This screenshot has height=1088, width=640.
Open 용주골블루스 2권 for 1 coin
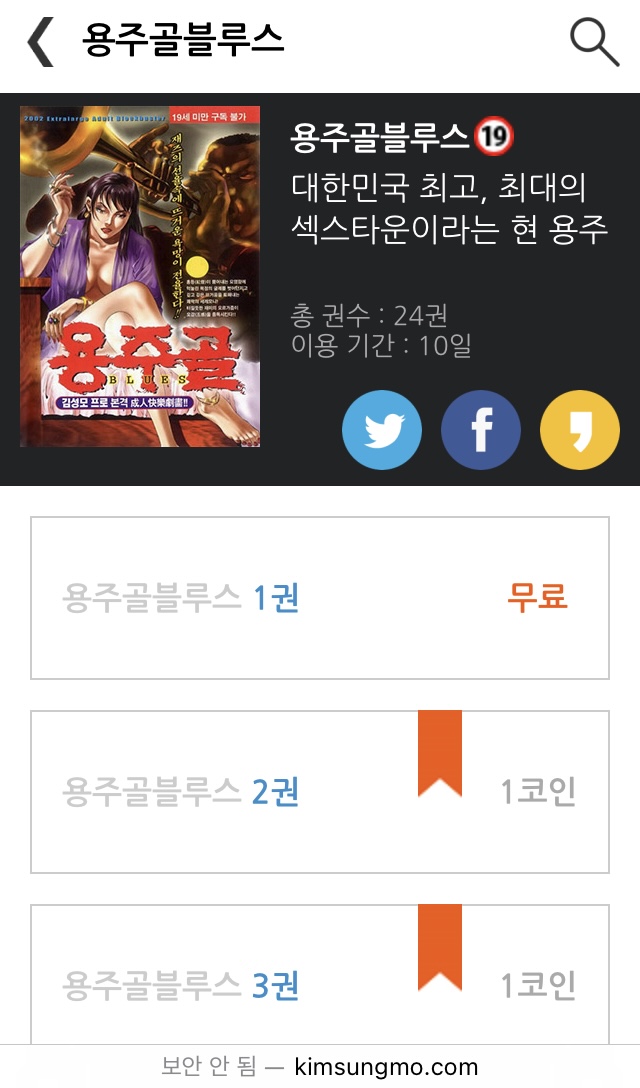(x=320, y=792)
